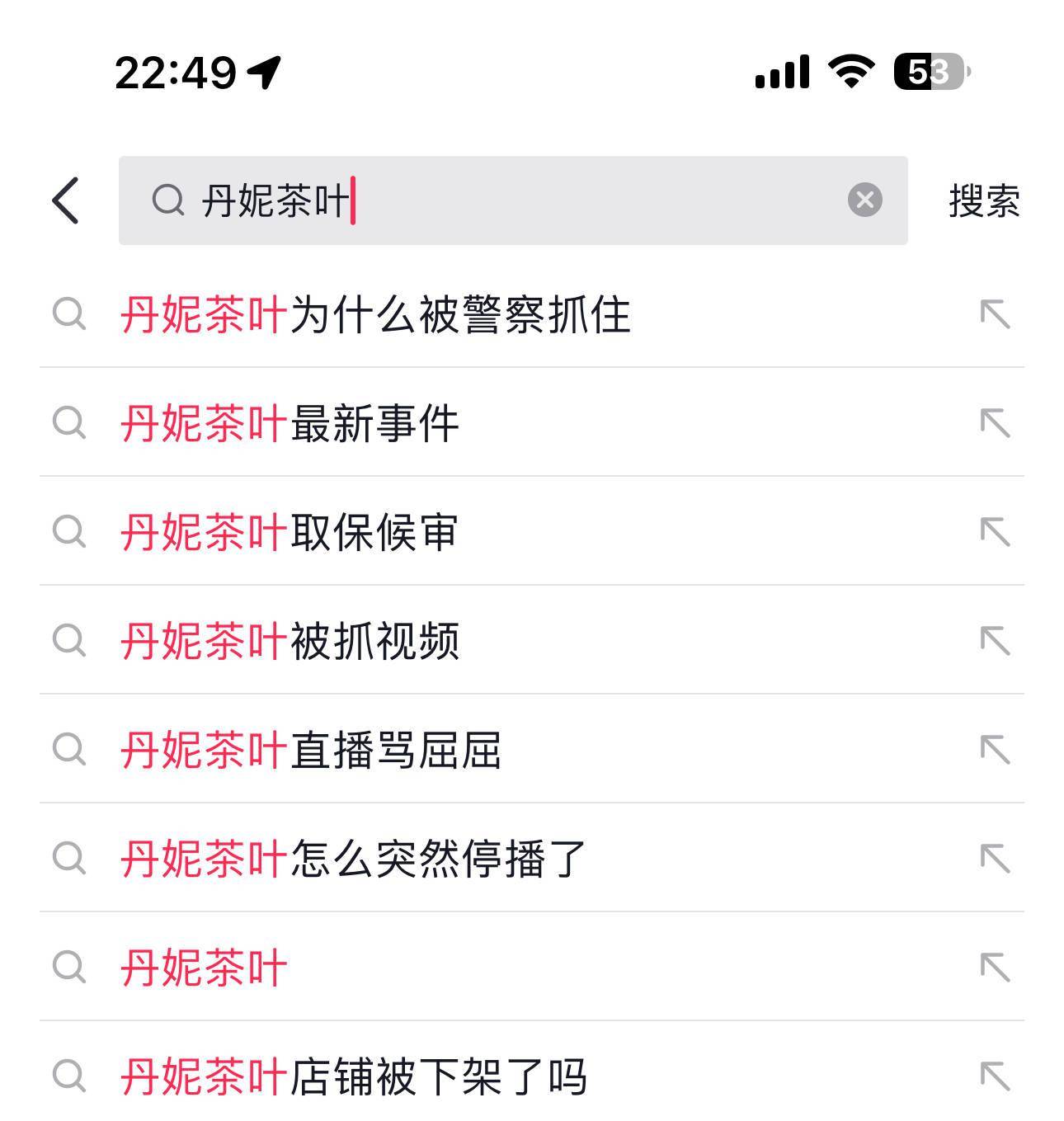This screenshot has width=1064, height=1121.
Task: Tap the arrow icon beside 丹妮茶叶怎么突然停播了
Action: point(995,860)
